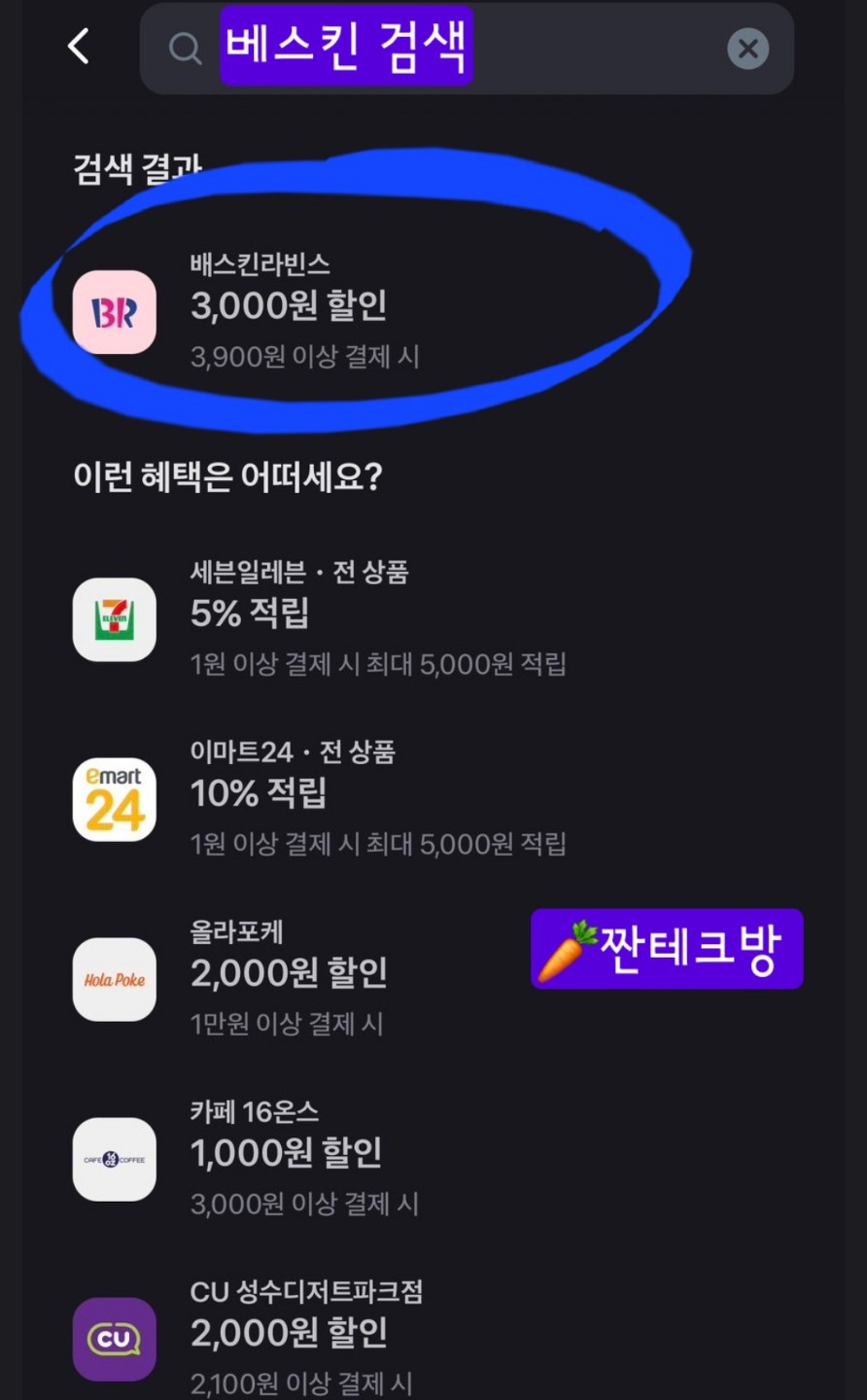View the 올라포케 2,000원 할인 offer
The image size is (867, 1400).
(292, 979)
